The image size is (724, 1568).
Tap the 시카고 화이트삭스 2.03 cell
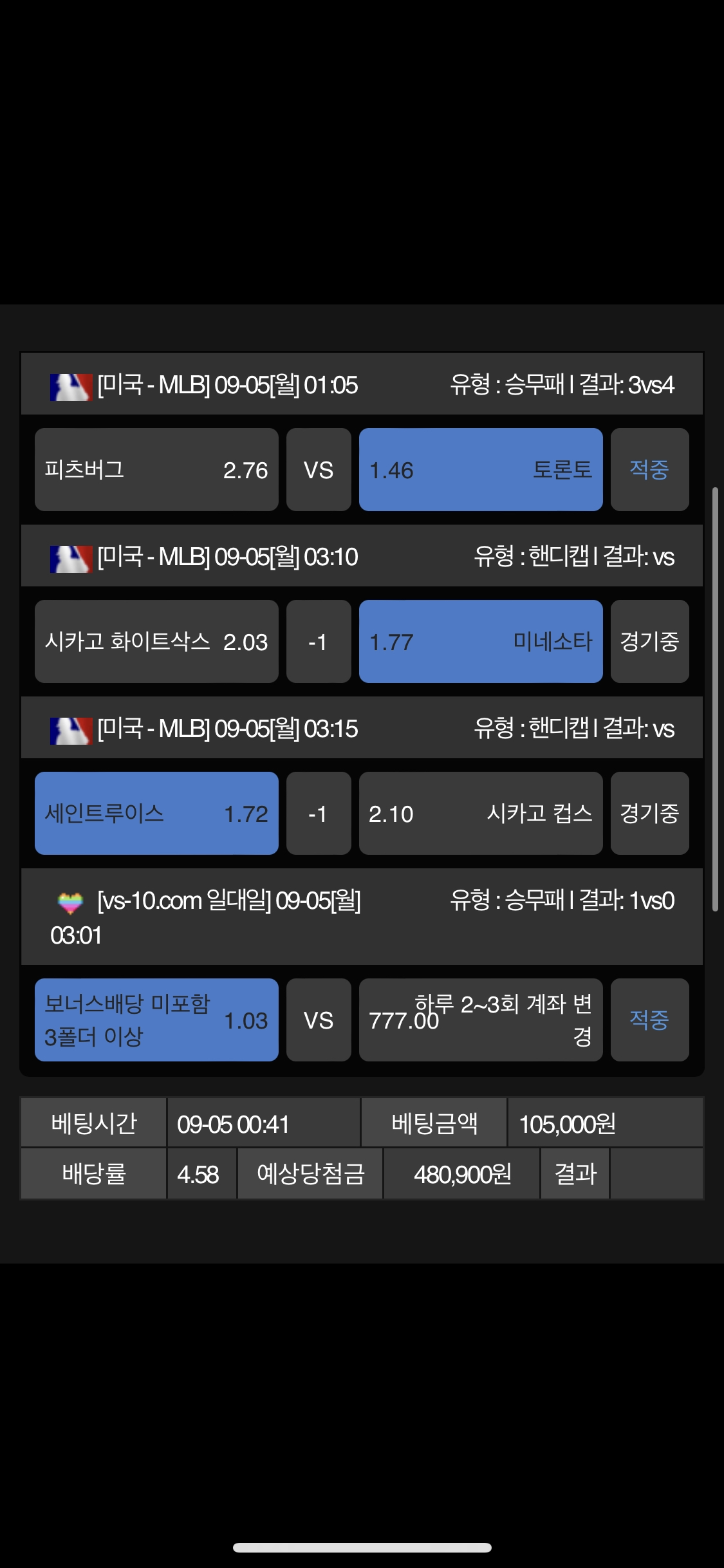click(156, 641)
